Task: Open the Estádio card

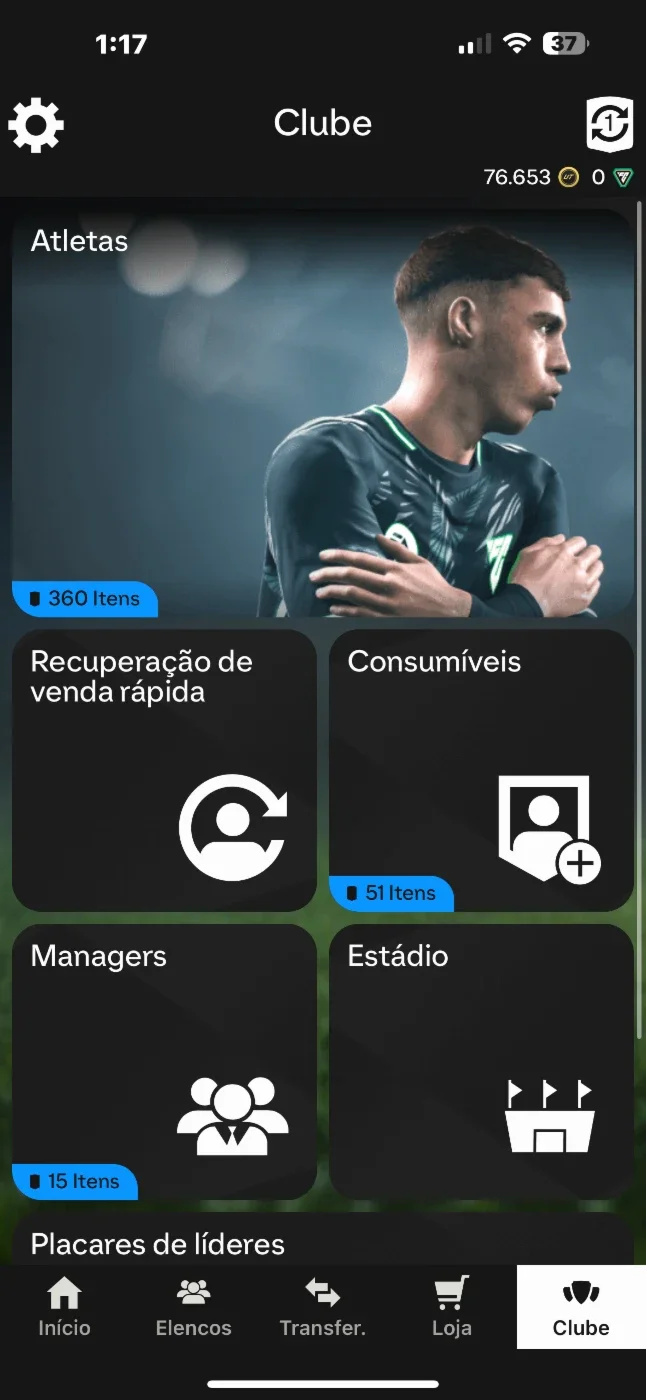Action: [481, 1062]
